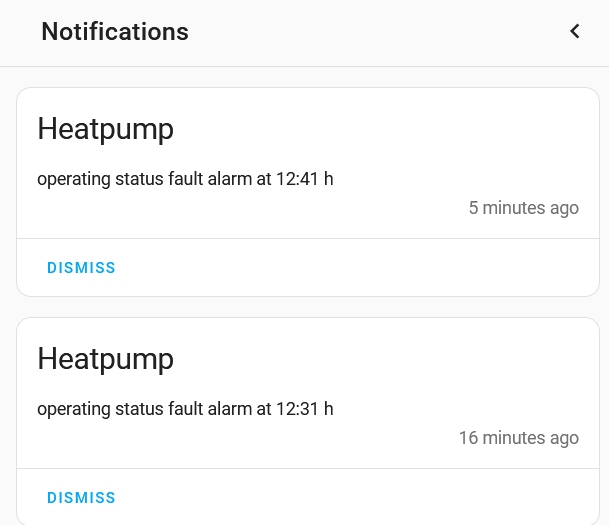Dismiss the 12:41 h Heatpump alarm
The width and height of the screenshot is (609, 525).
click(81, 268)
